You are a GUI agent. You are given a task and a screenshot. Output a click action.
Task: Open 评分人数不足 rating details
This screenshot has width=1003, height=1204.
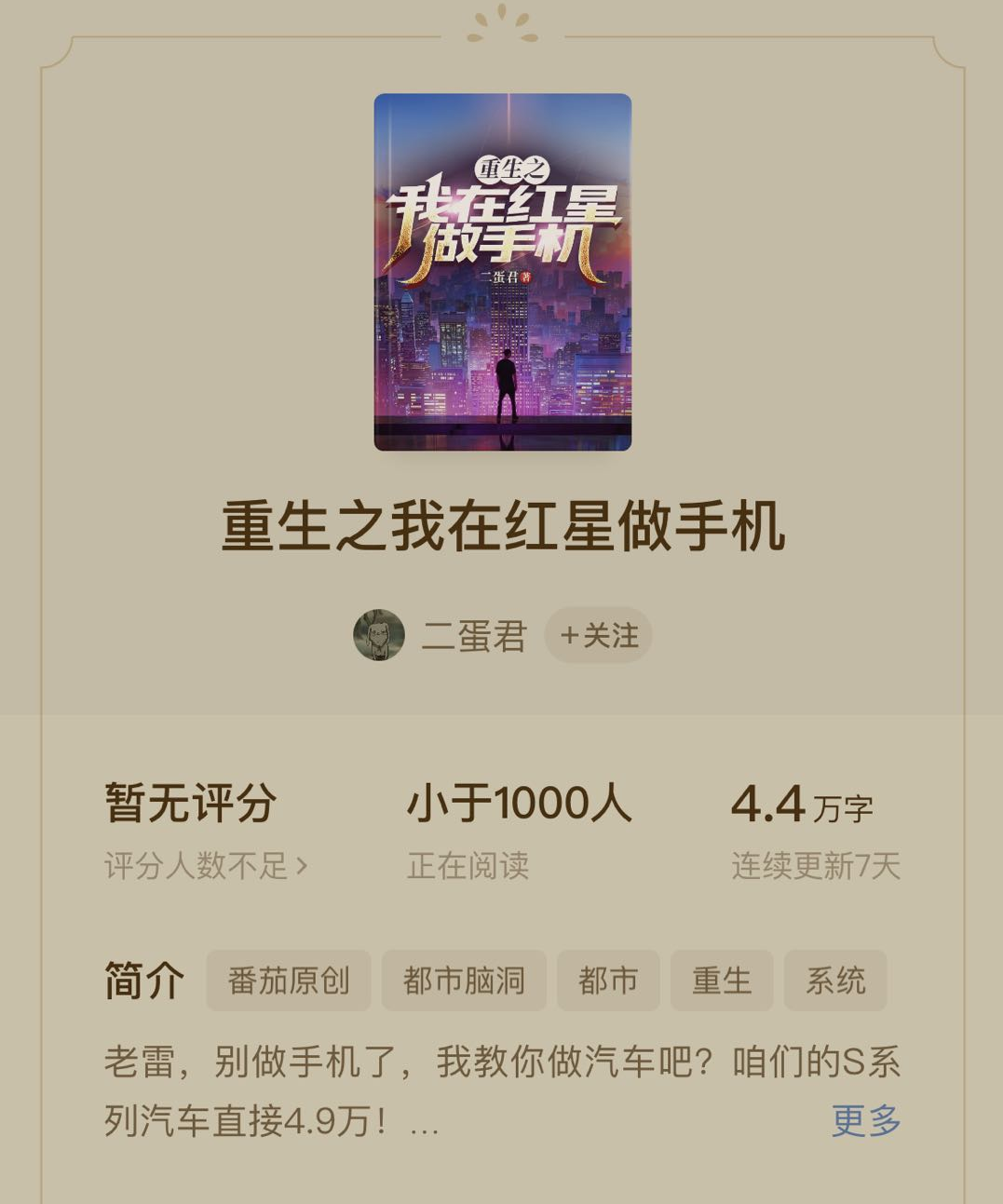coord(206,866)
